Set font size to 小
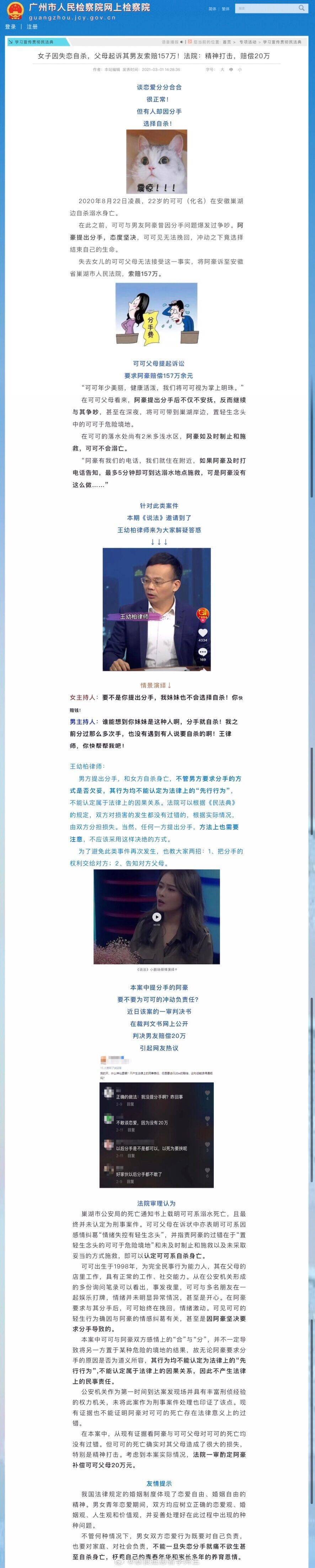Viewport: 315px width, 1568px height. coord(240,69)
